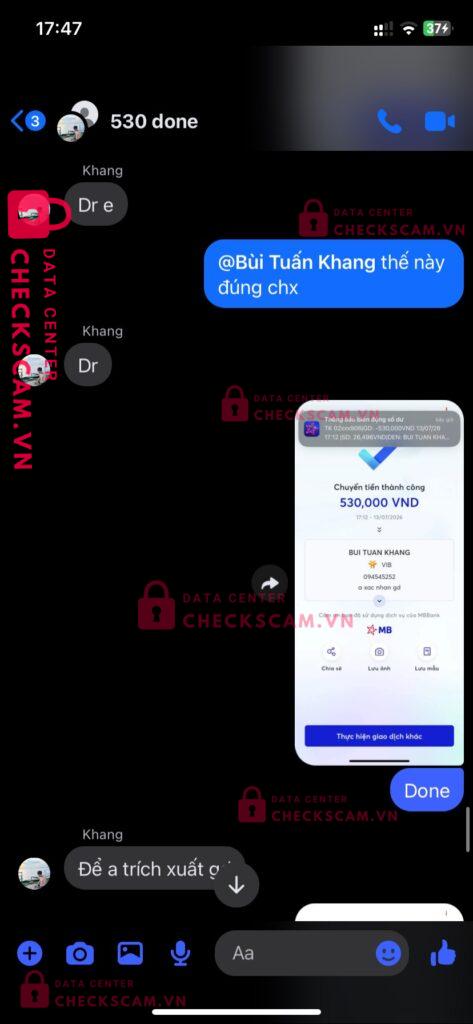The image size is (473, 1024).
Task: Jump to latest messages with down arrow
Action: point(236,885)
